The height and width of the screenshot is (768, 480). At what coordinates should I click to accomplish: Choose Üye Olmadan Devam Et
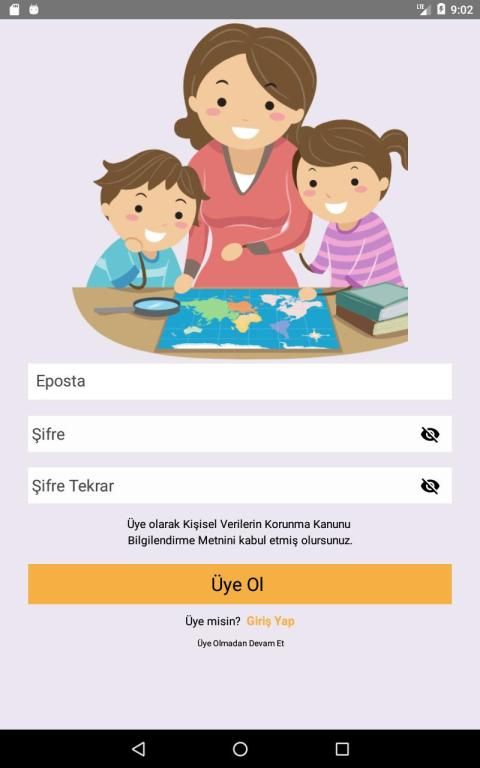pyautogui.click(x=240, y=643)
